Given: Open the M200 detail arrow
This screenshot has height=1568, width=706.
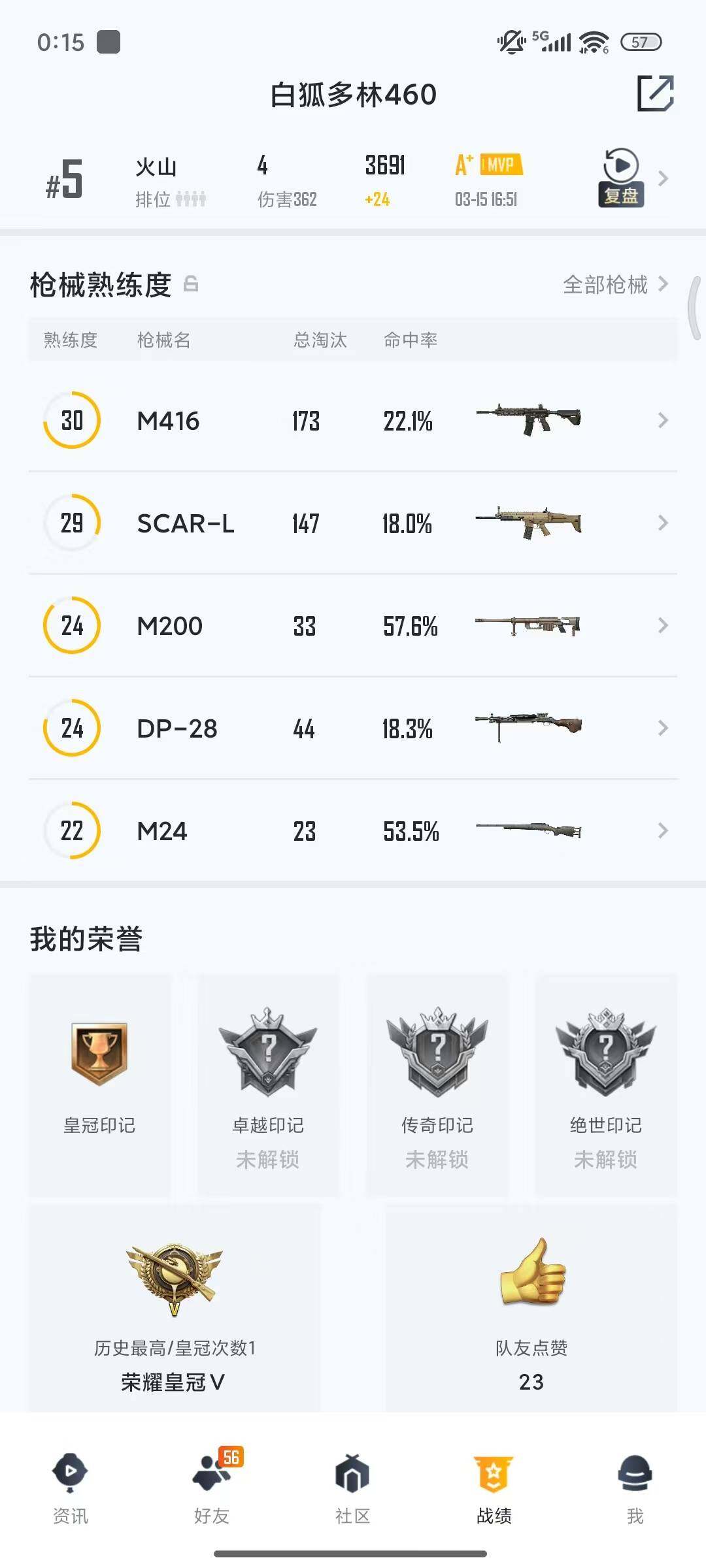Looking at the screenshot, I should click(662, 625).
